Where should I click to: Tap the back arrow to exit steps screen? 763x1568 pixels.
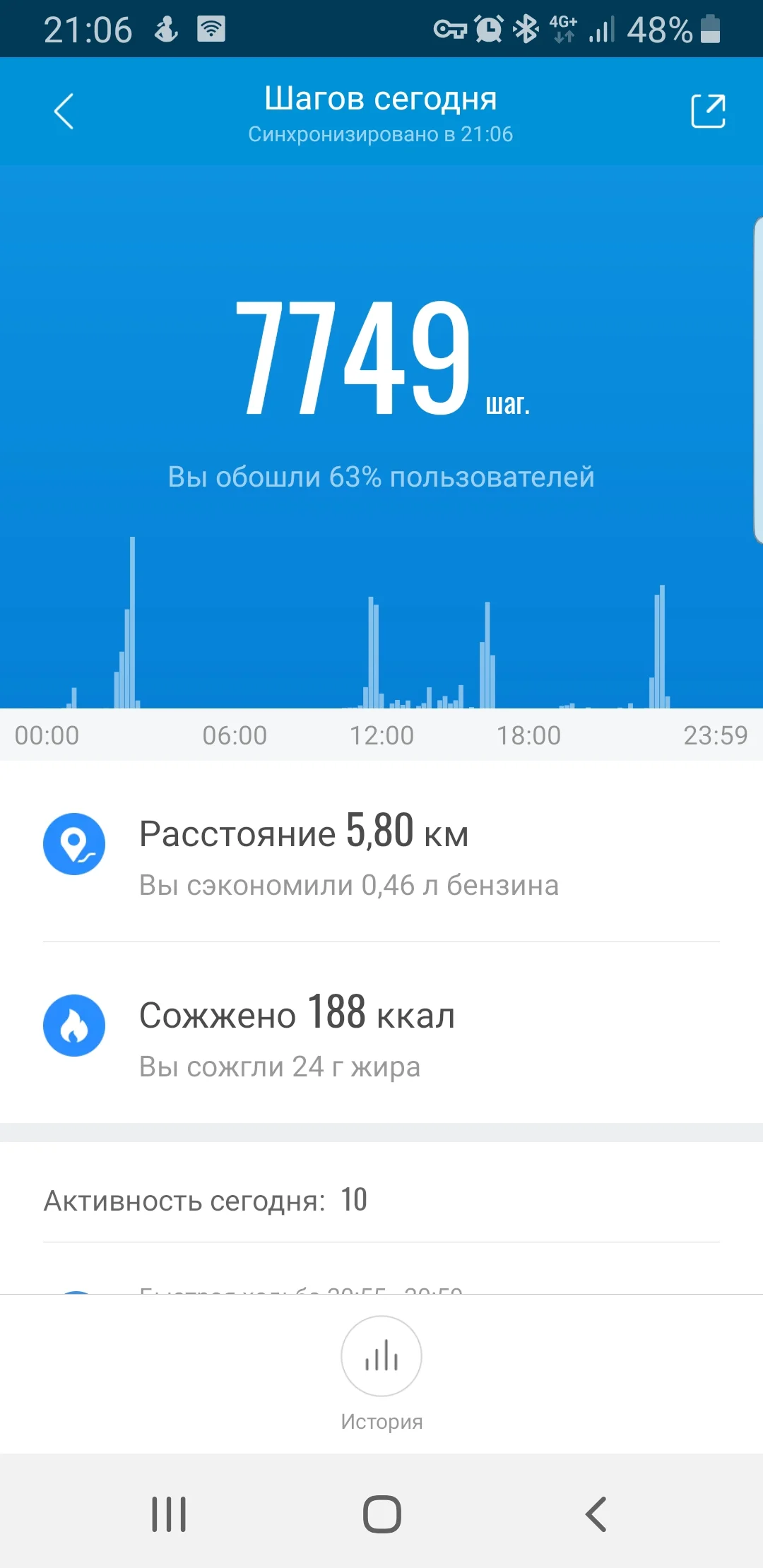pyautogui.click(x=63, y=111)
